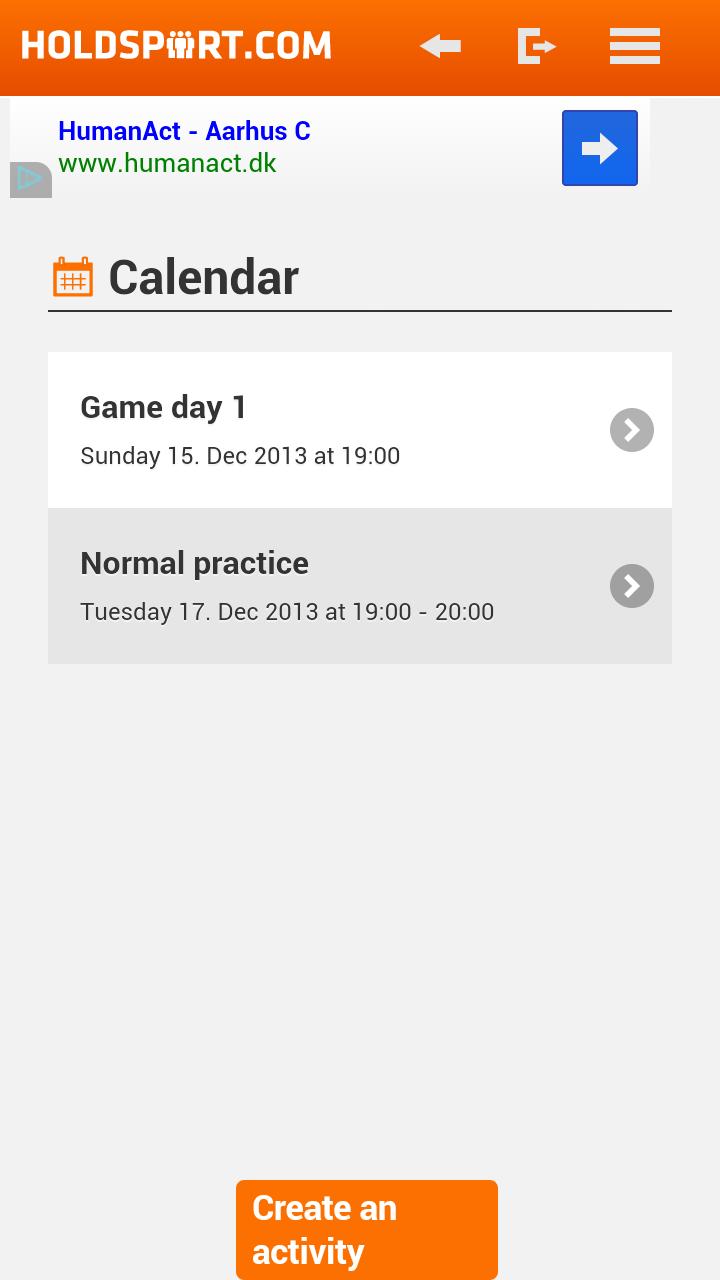Go back using the header arrow
Image resolution: width=720 pixels, height=1280 pixels.
(x=440, y=46)
